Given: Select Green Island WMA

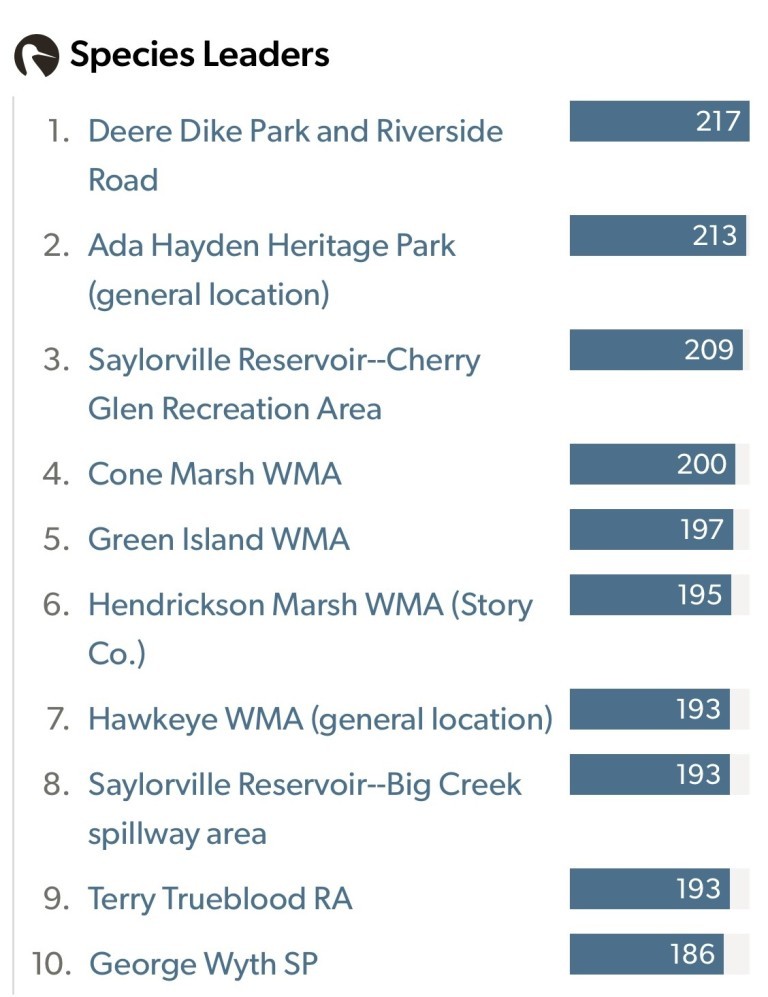Looking at the screenshot, I should (x=219, y=540).
